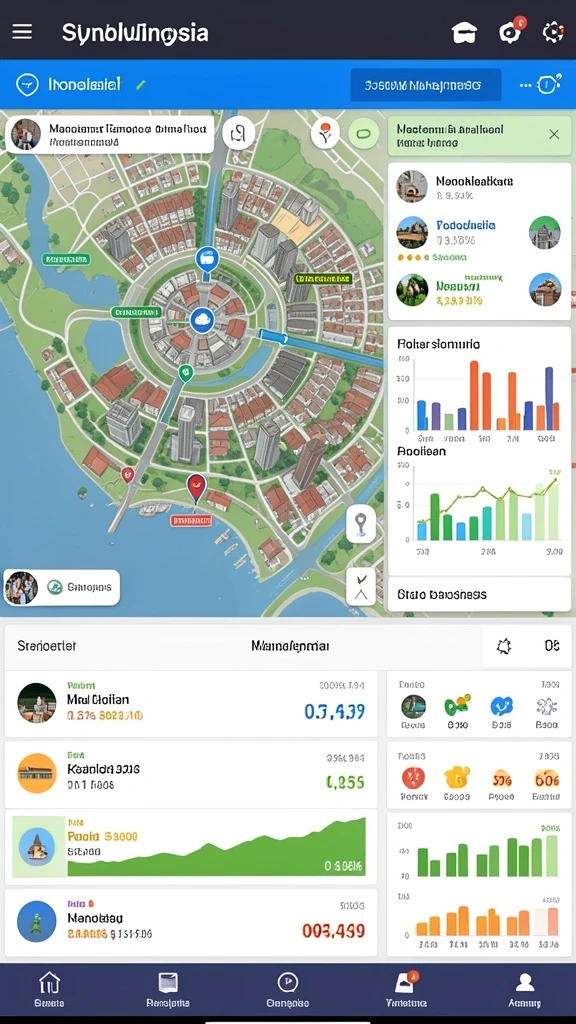576x1024 pixels.
Task: Open the hamburger menu
Action: pyautogui.click(x=22, y=31)
